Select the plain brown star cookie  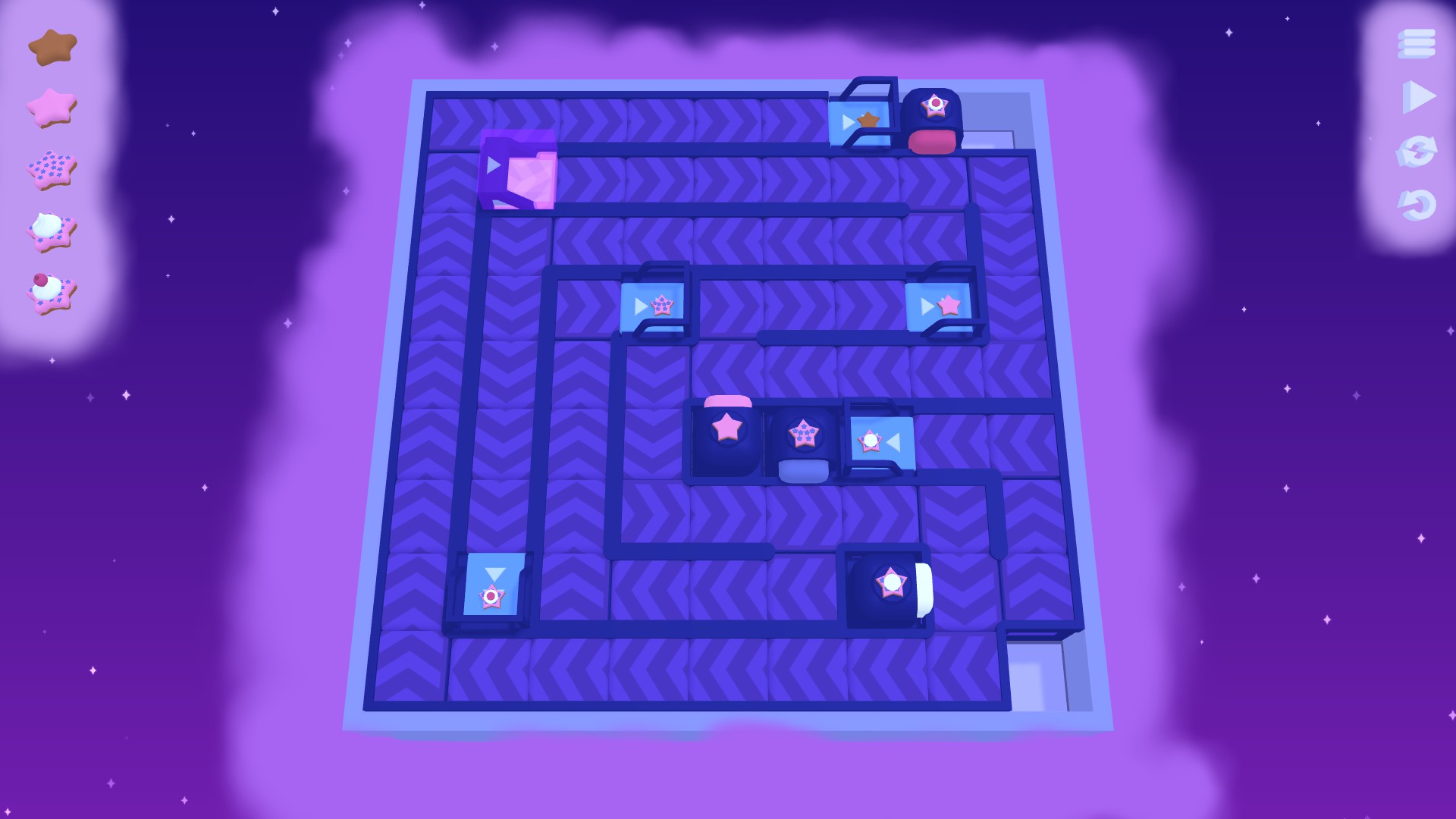coord(52,47)
